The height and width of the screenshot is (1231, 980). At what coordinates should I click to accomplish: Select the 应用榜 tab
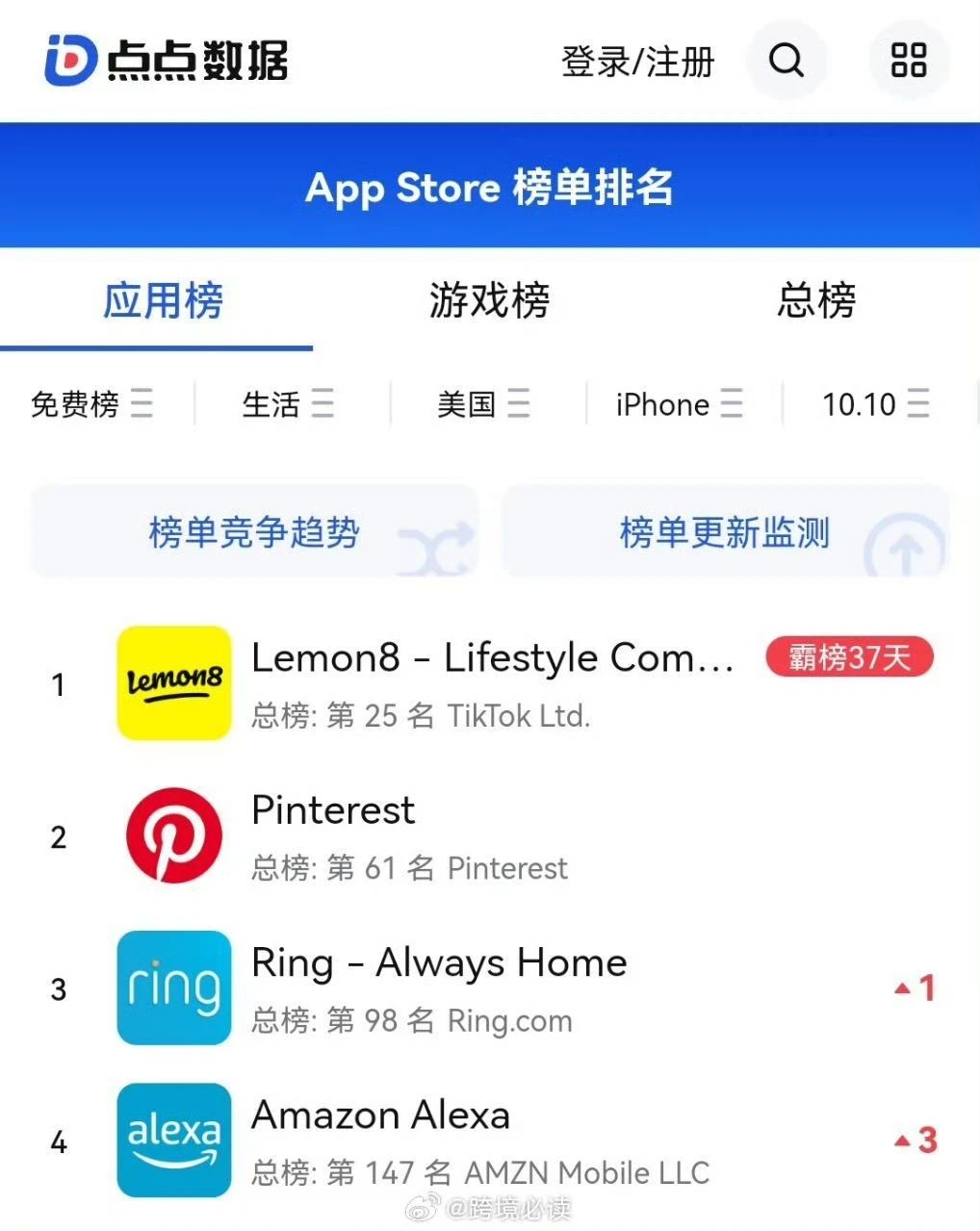163,300
